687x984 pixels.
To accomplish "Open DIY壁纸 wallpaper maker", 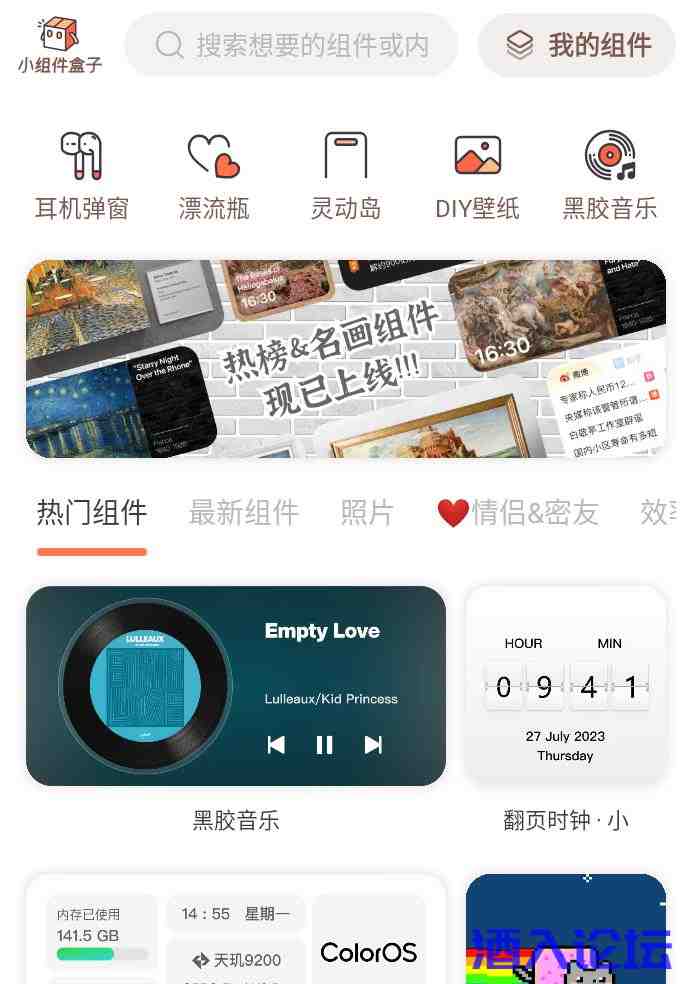I will pyautogui.click(x=477, y=176).
